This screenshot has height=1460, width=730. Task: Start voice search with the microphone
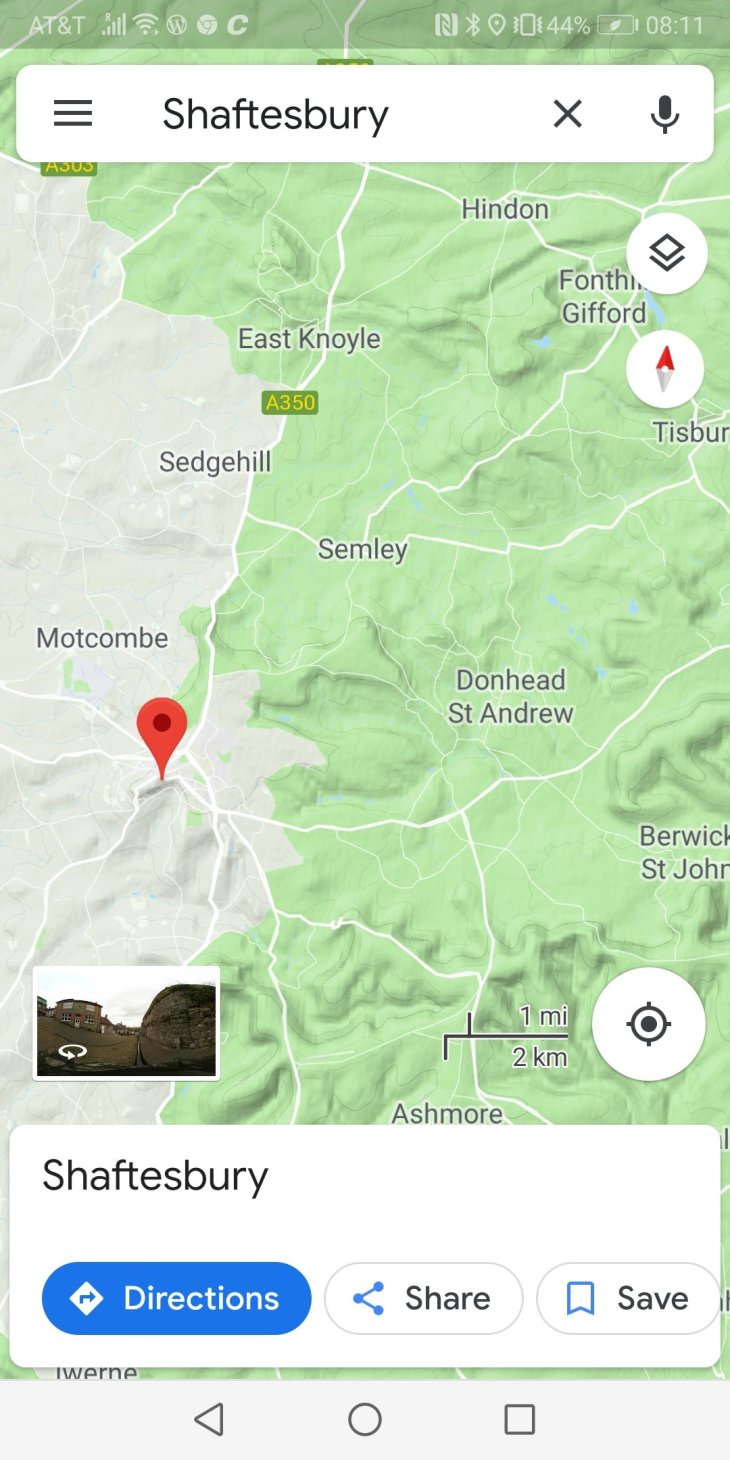point(664,114)
